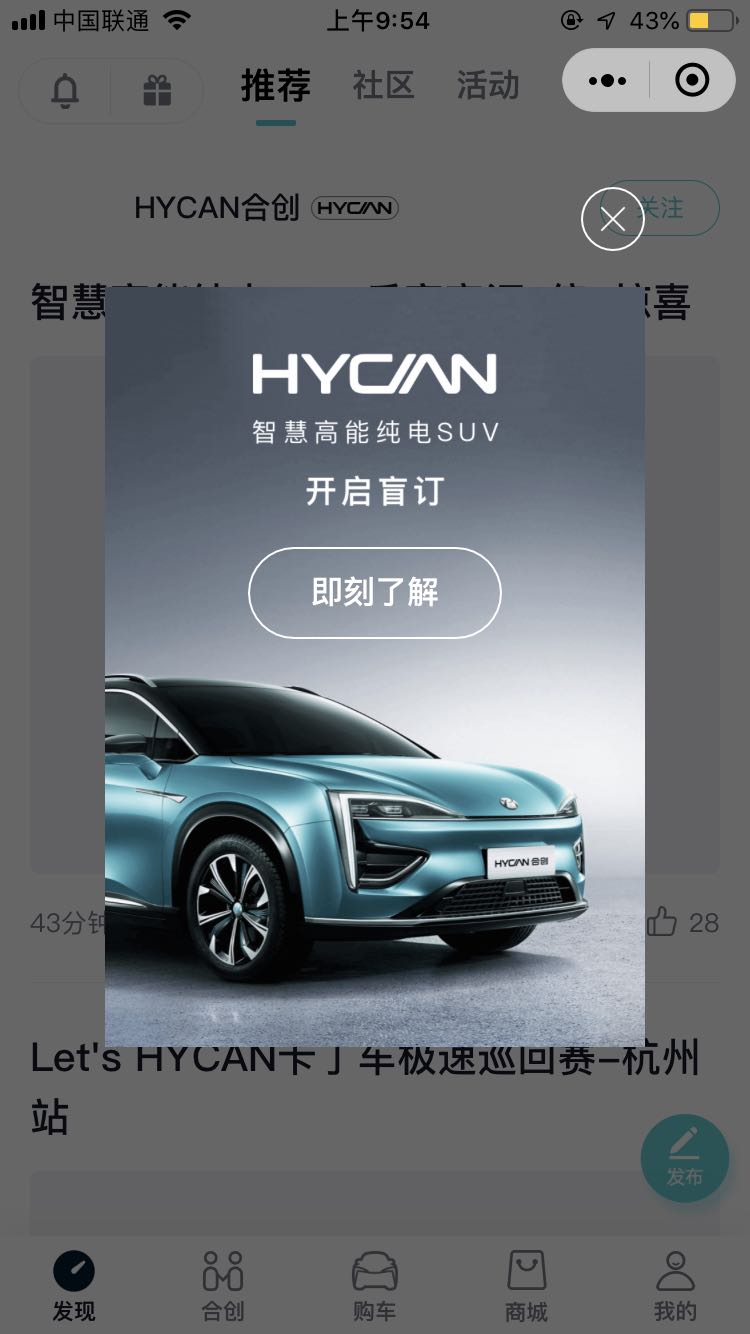Viewport: 750px width, 1334px height.
Task: Close the mini program via the circle icon
Action: coord(692,81)
